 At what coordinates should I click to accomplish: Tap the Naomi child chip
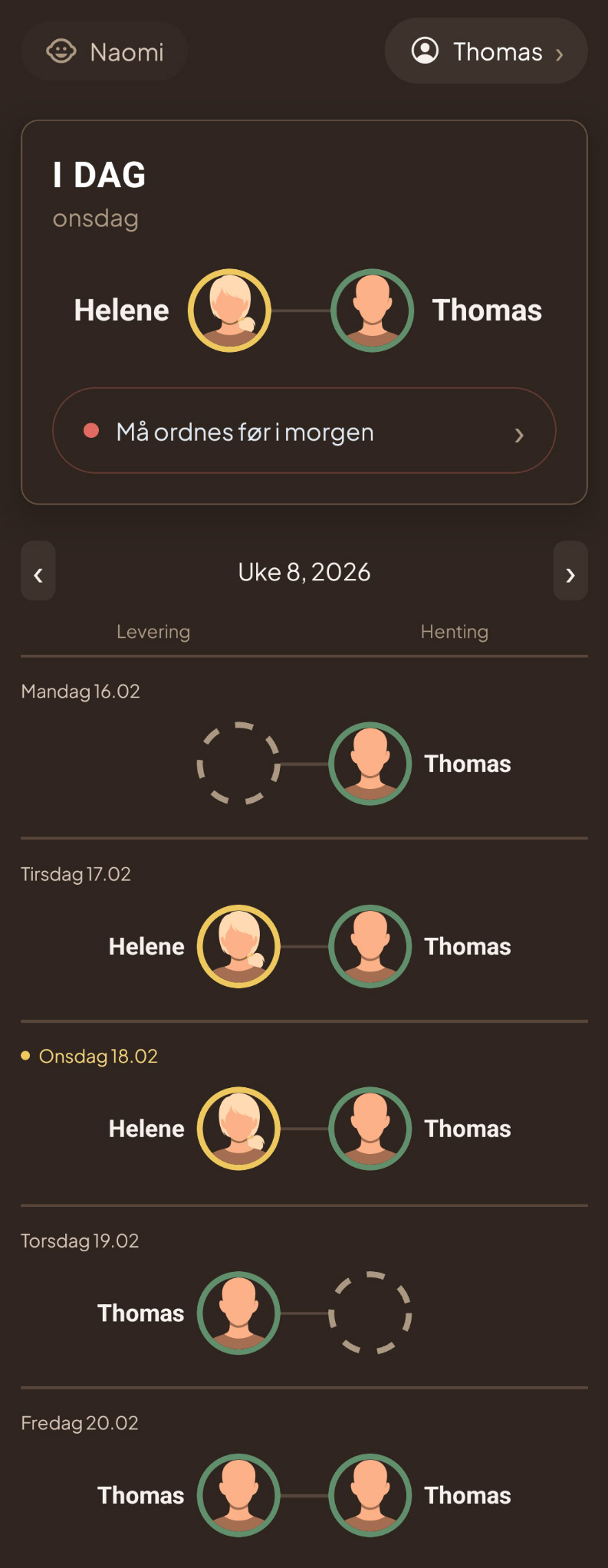pyautogui.click(x=105, y=51)
